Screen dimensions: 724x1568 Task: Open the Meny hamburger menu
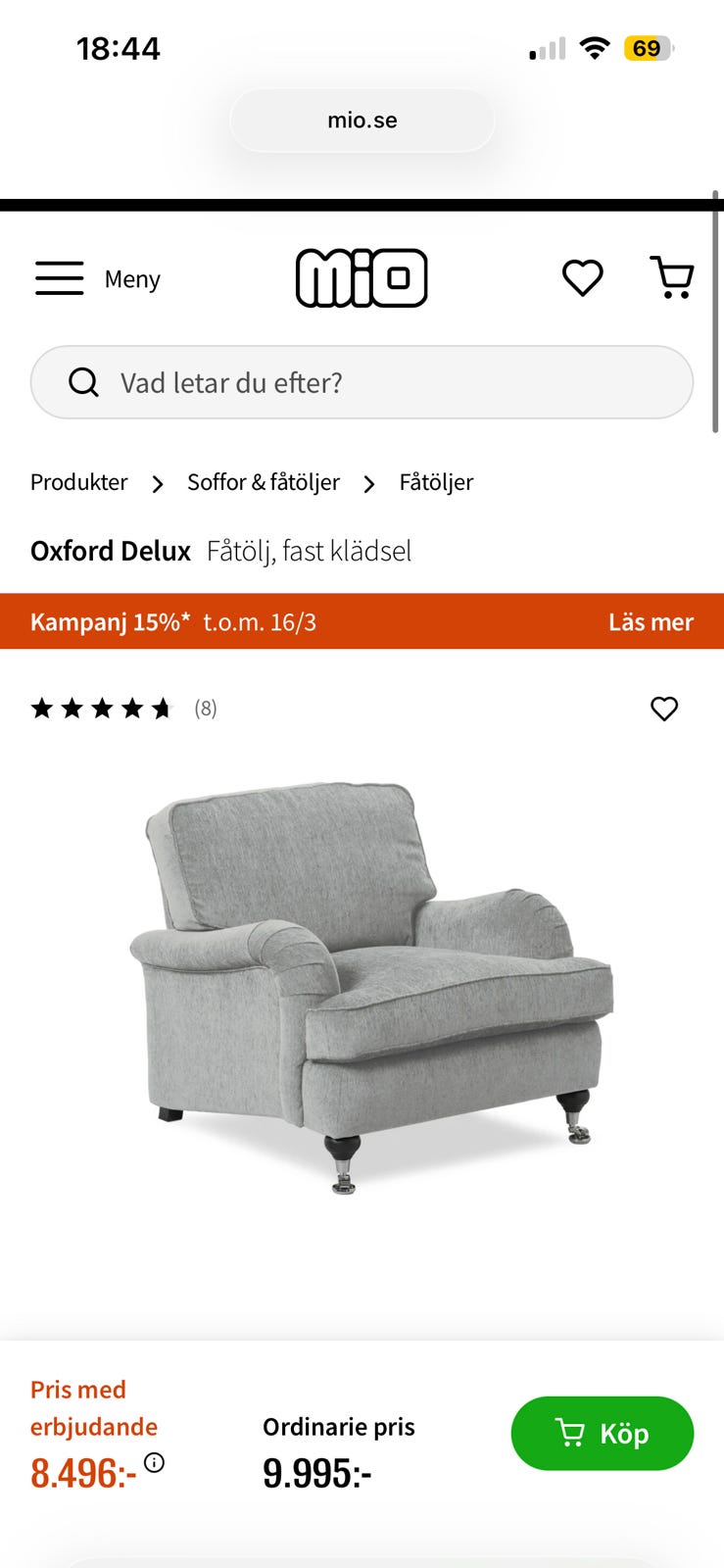[x=97, y=278]
